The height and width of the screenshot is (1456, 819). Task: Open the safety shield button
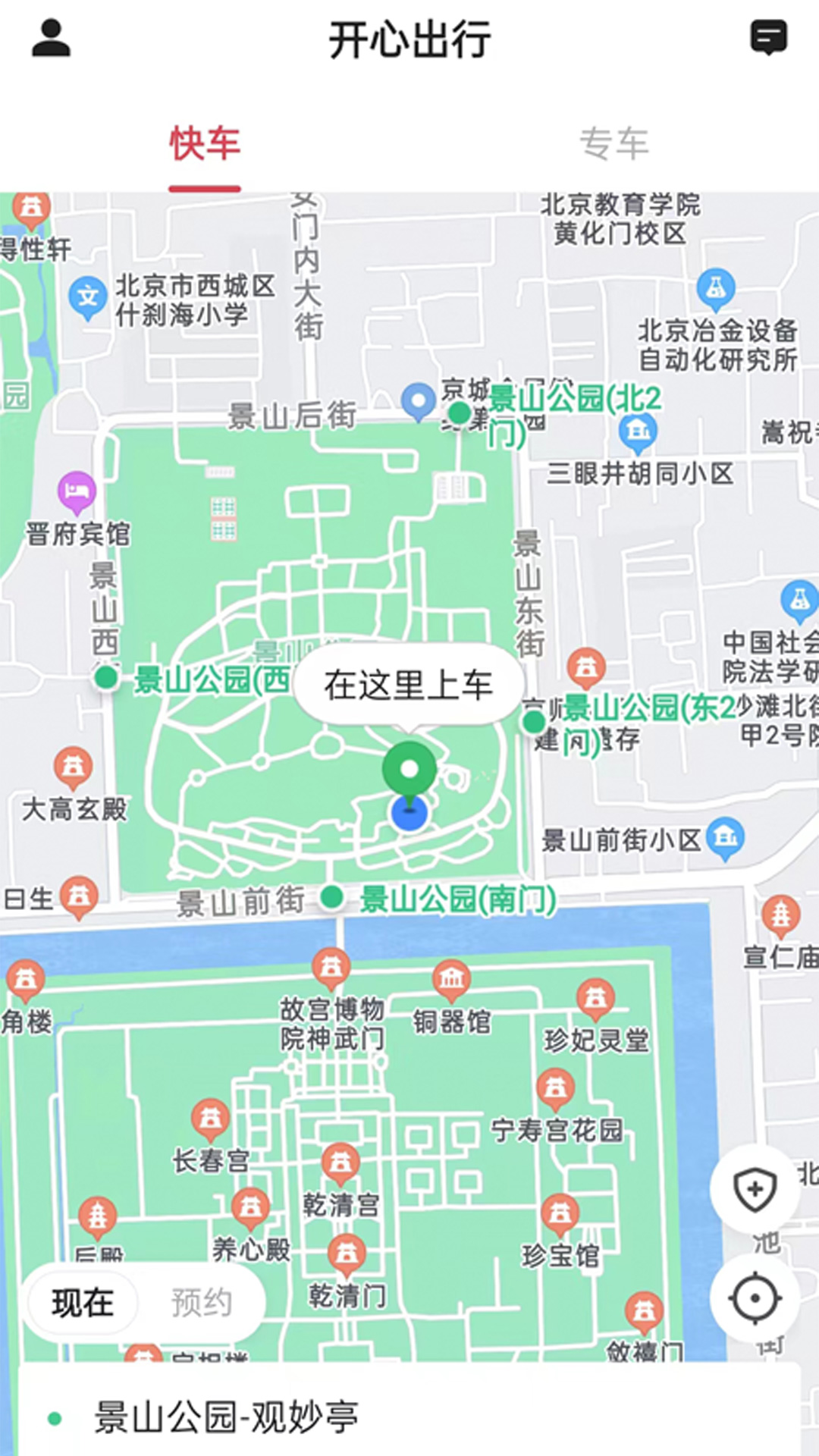point(755,1189)
